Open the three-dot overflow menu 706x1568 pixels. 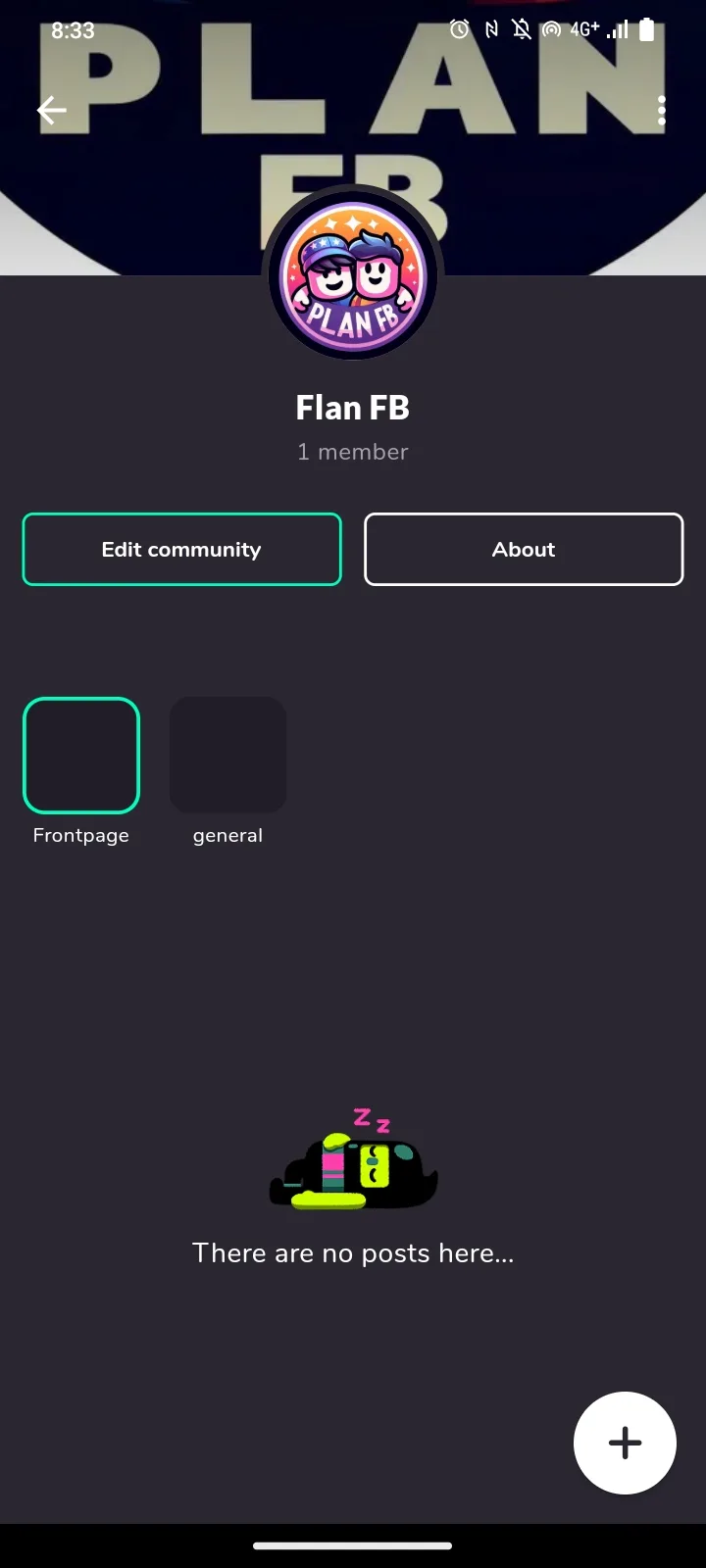[x=662, y=112]
